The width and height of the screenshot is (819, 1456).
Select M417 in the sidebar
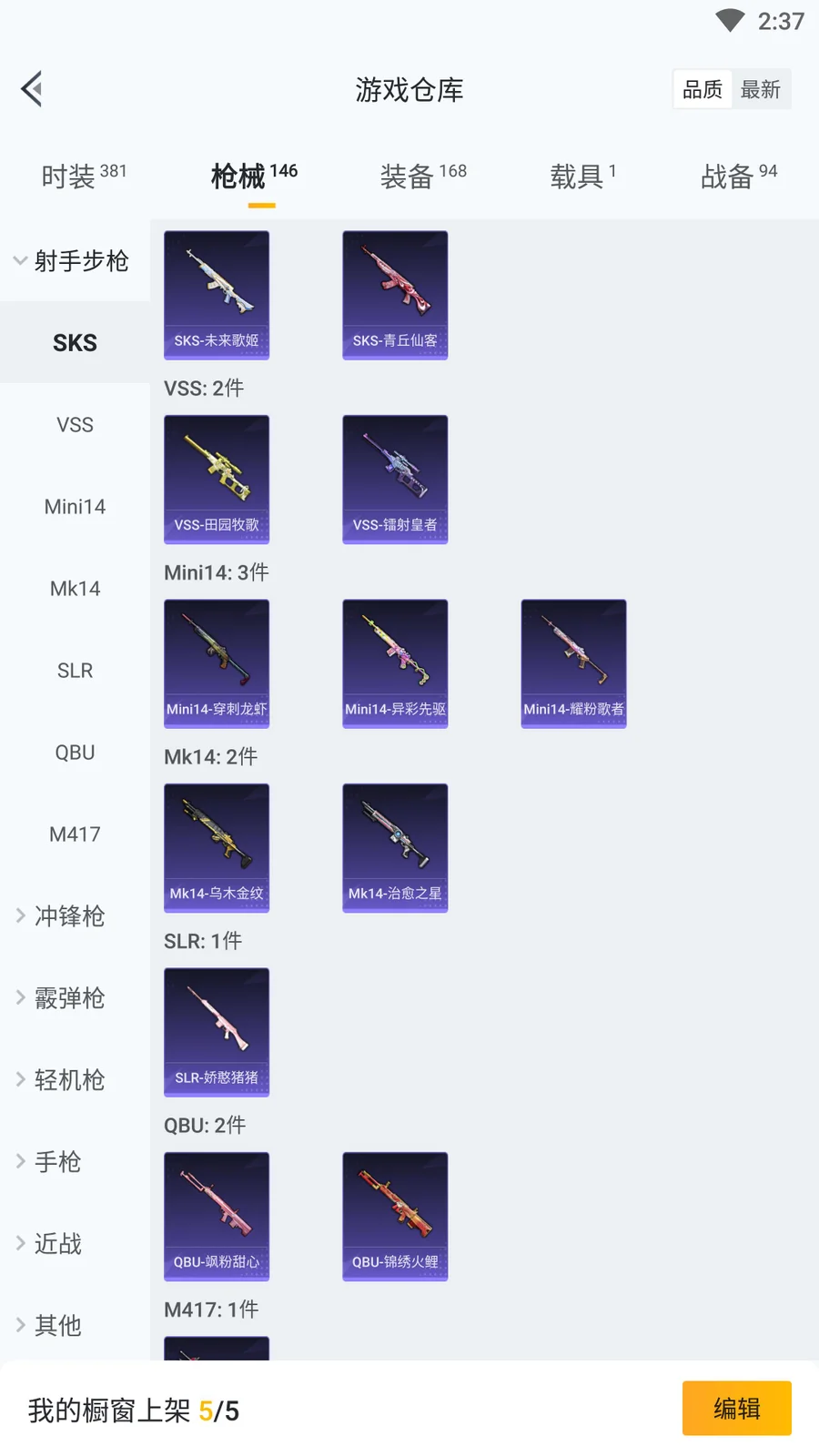75,834
